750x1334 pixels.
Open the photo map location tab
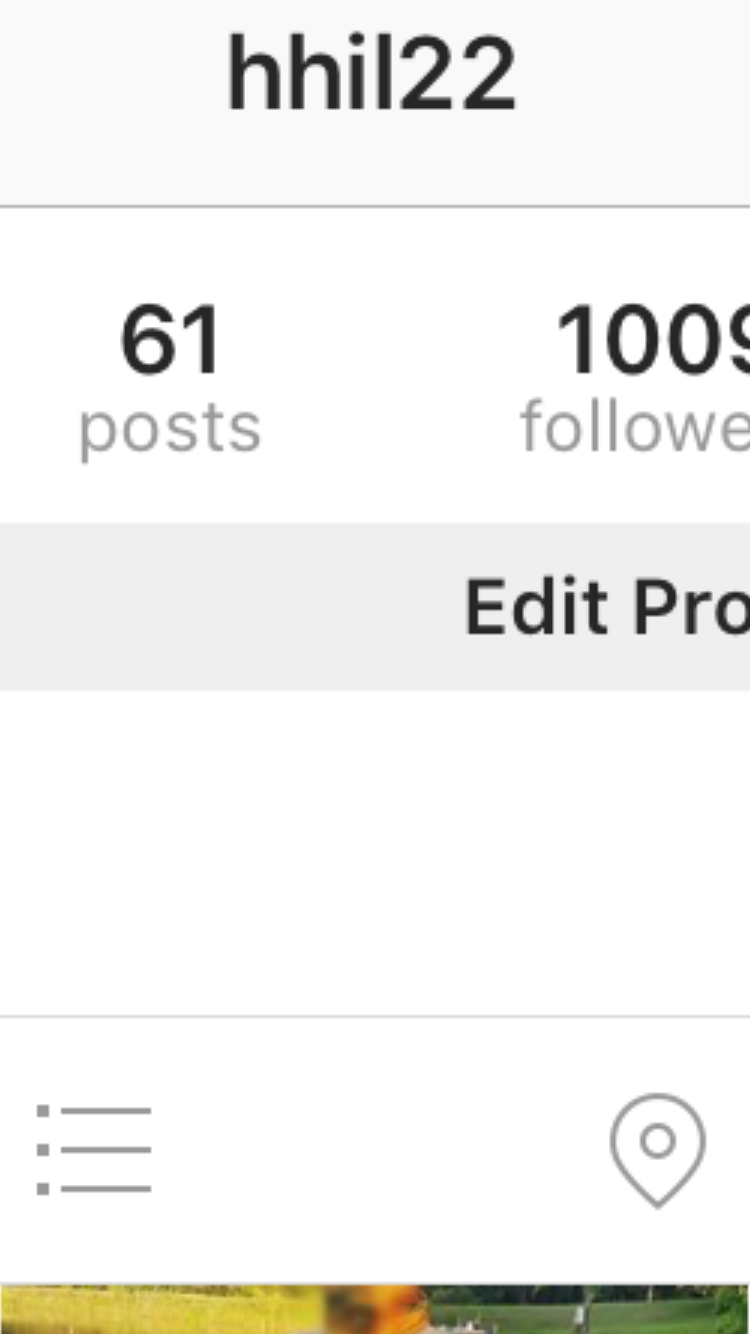click(x=657, y=1150)
